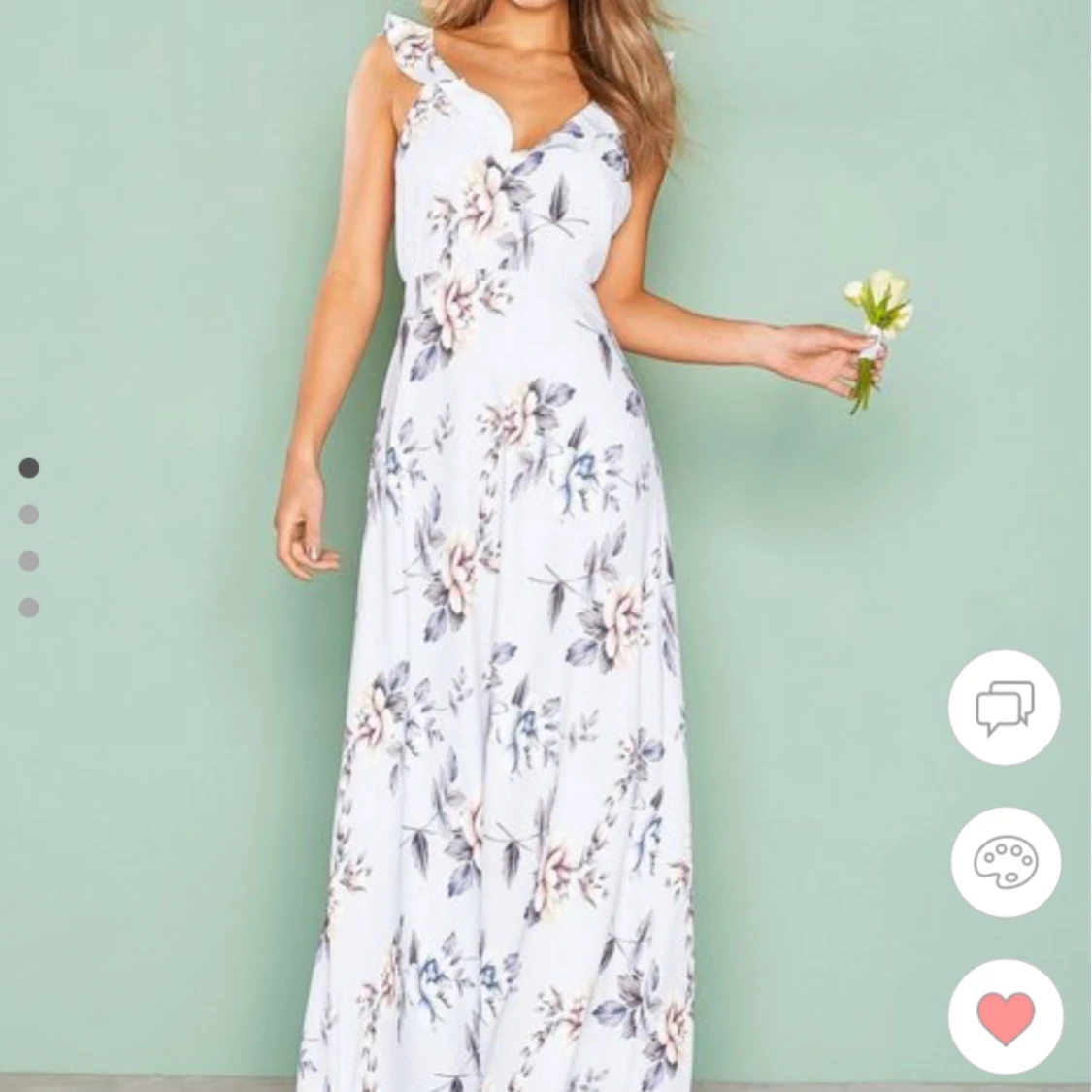Screen dimensions: 1092x1092
Task: Open the color palette button
Action: (x=1006, y=862)
